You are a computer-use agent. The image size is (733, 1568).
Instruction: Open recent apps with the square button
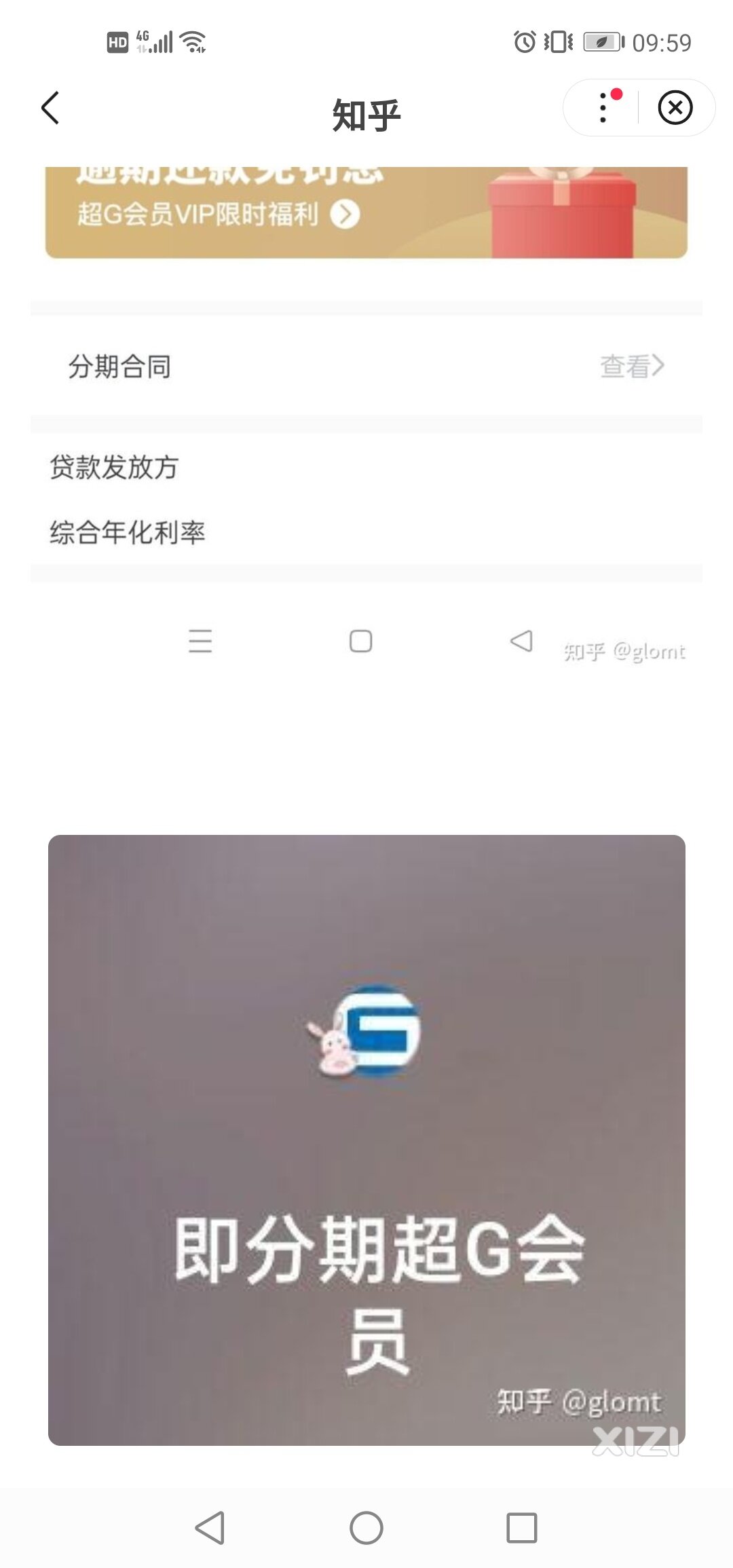coord(522,1528)
